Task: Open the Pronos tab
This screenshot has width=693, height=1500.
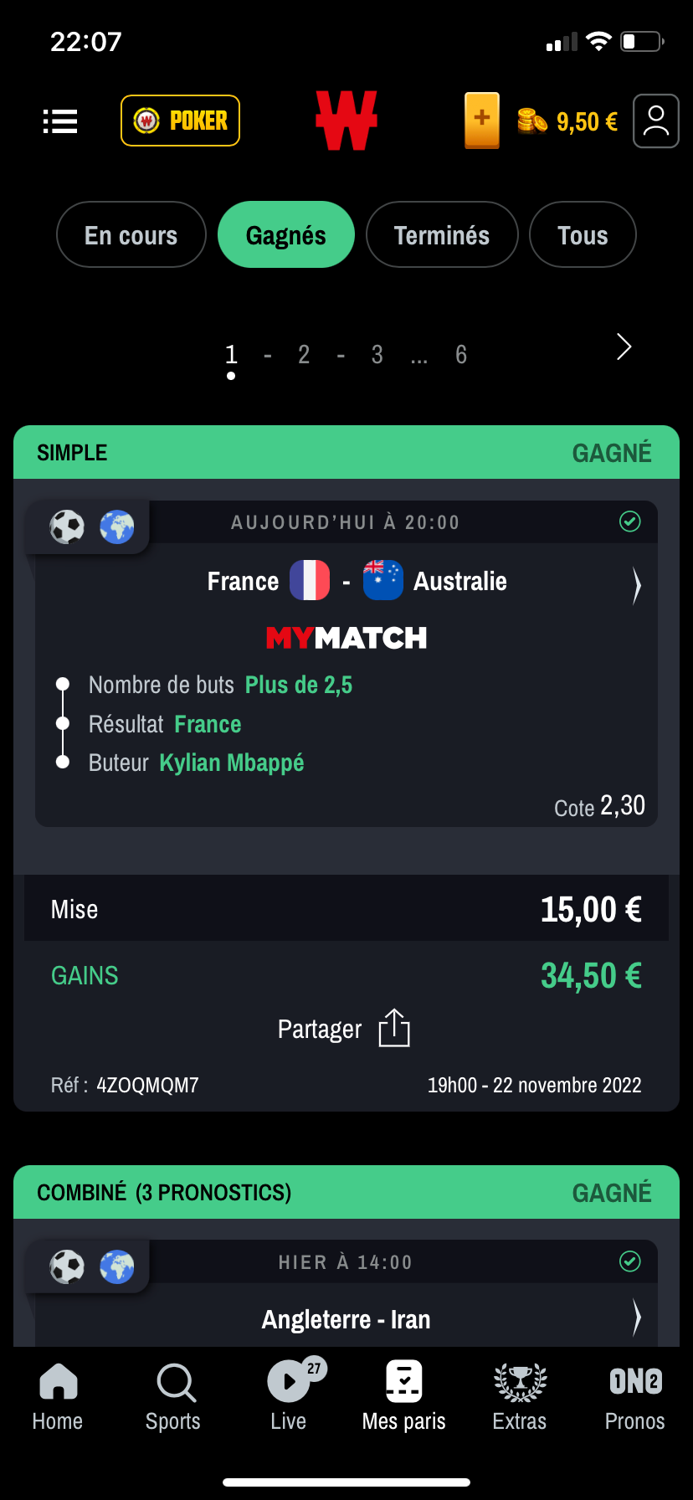Action: 635,1397
